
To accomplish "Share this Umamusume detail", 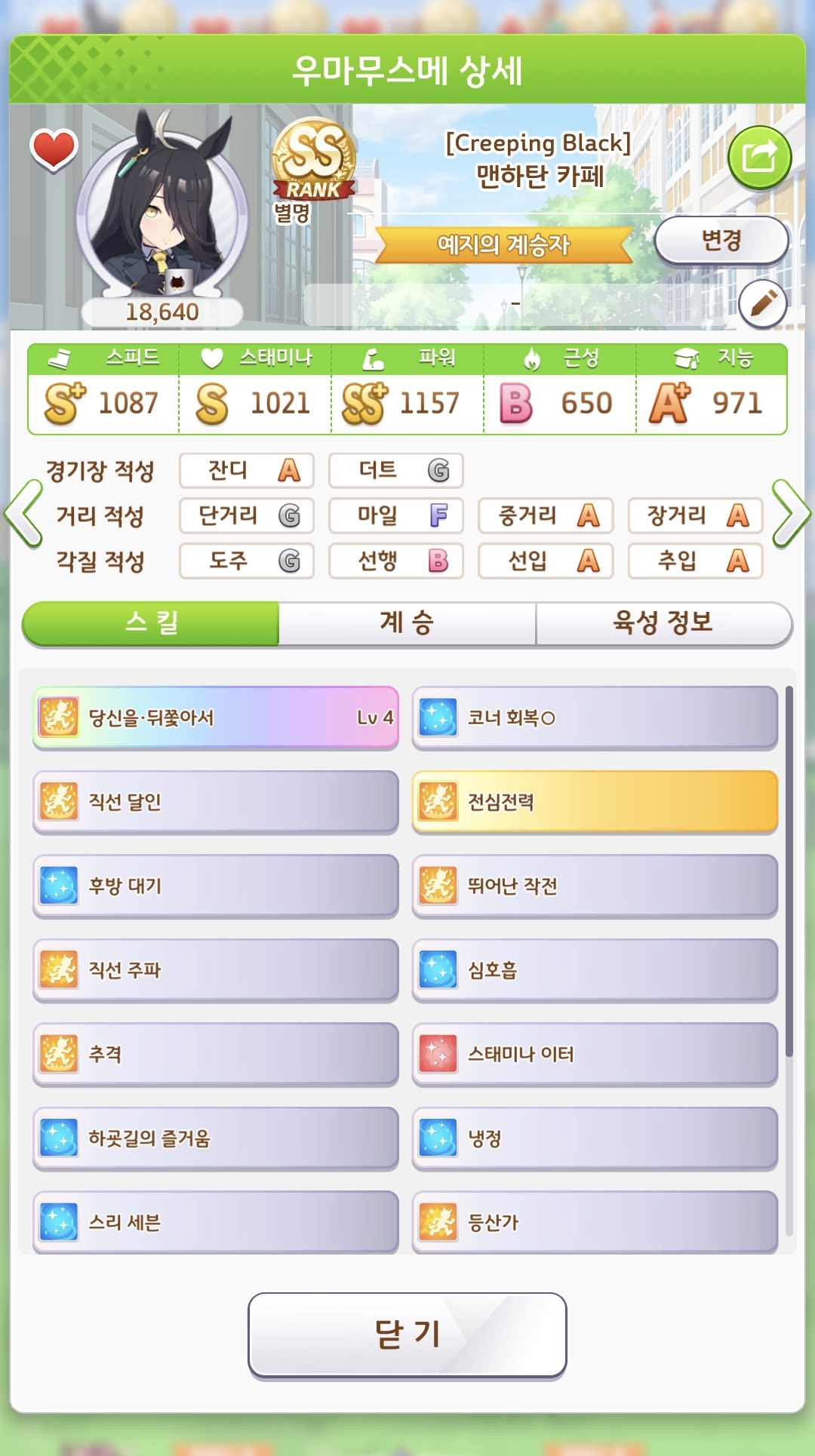I will 759,158.
